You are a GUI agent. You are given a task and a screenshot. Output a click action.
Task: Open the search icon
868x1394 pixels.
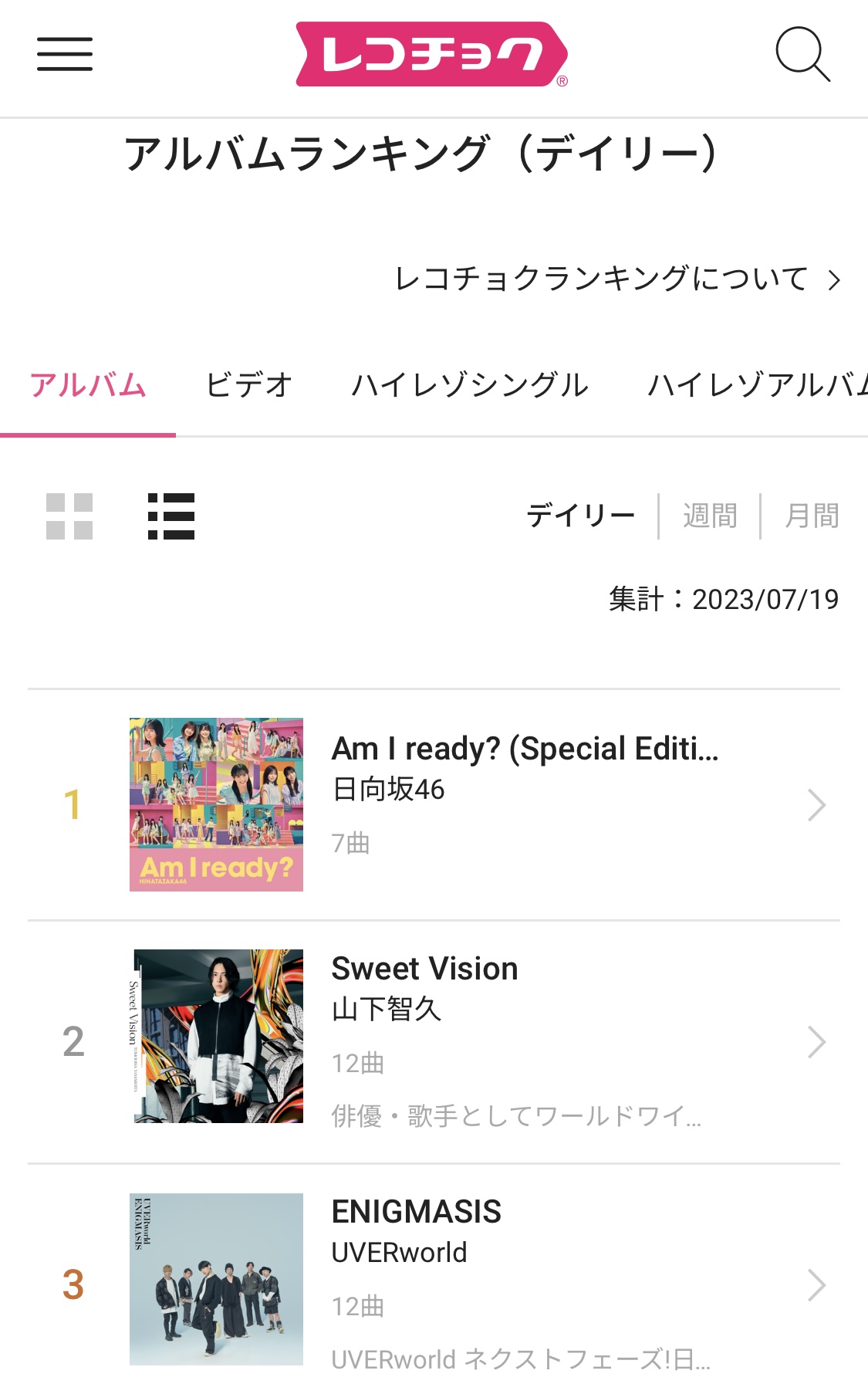(x=802, y=54)
